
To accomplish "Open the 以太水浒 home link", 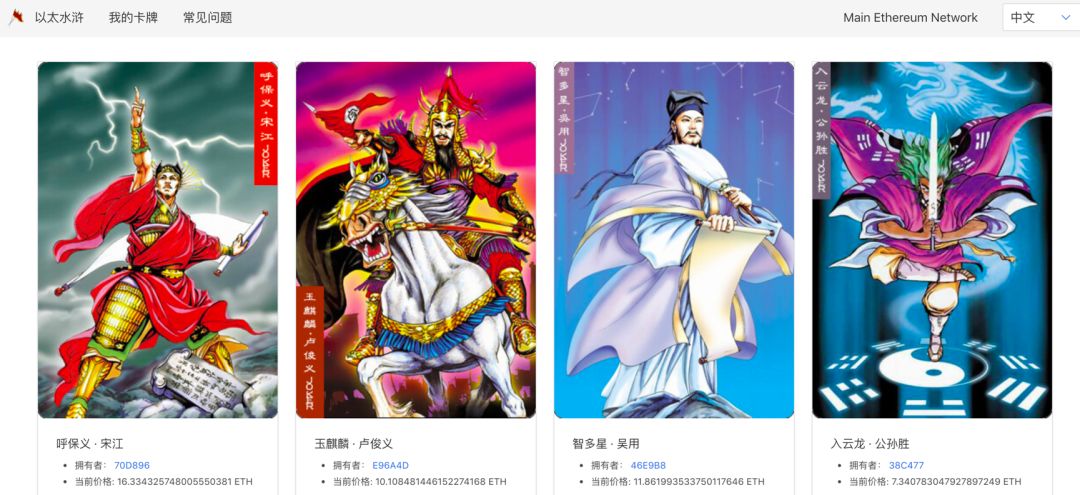I will pos(59,18).
